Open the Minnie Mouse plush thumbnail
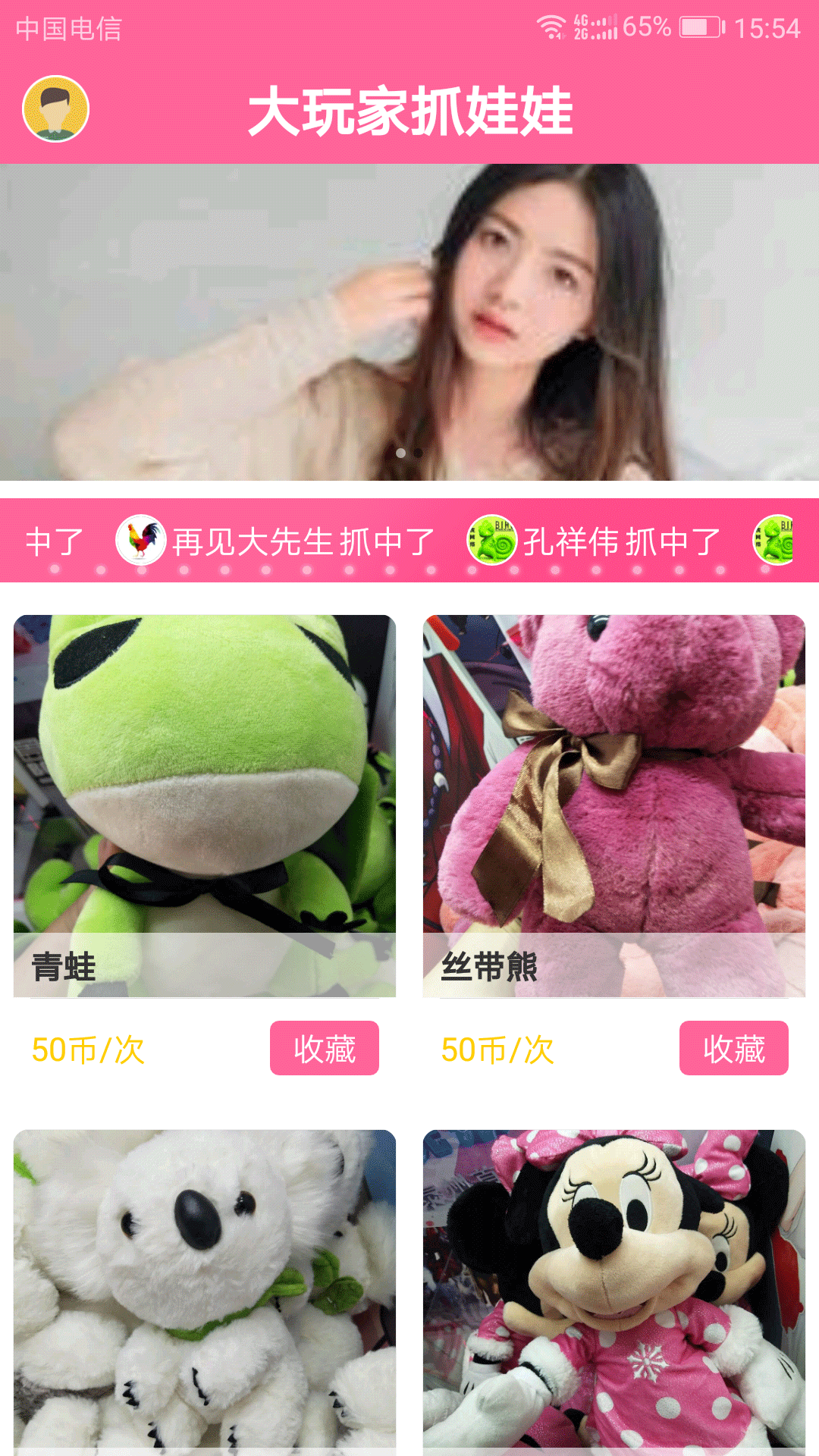 [611, 1289]
